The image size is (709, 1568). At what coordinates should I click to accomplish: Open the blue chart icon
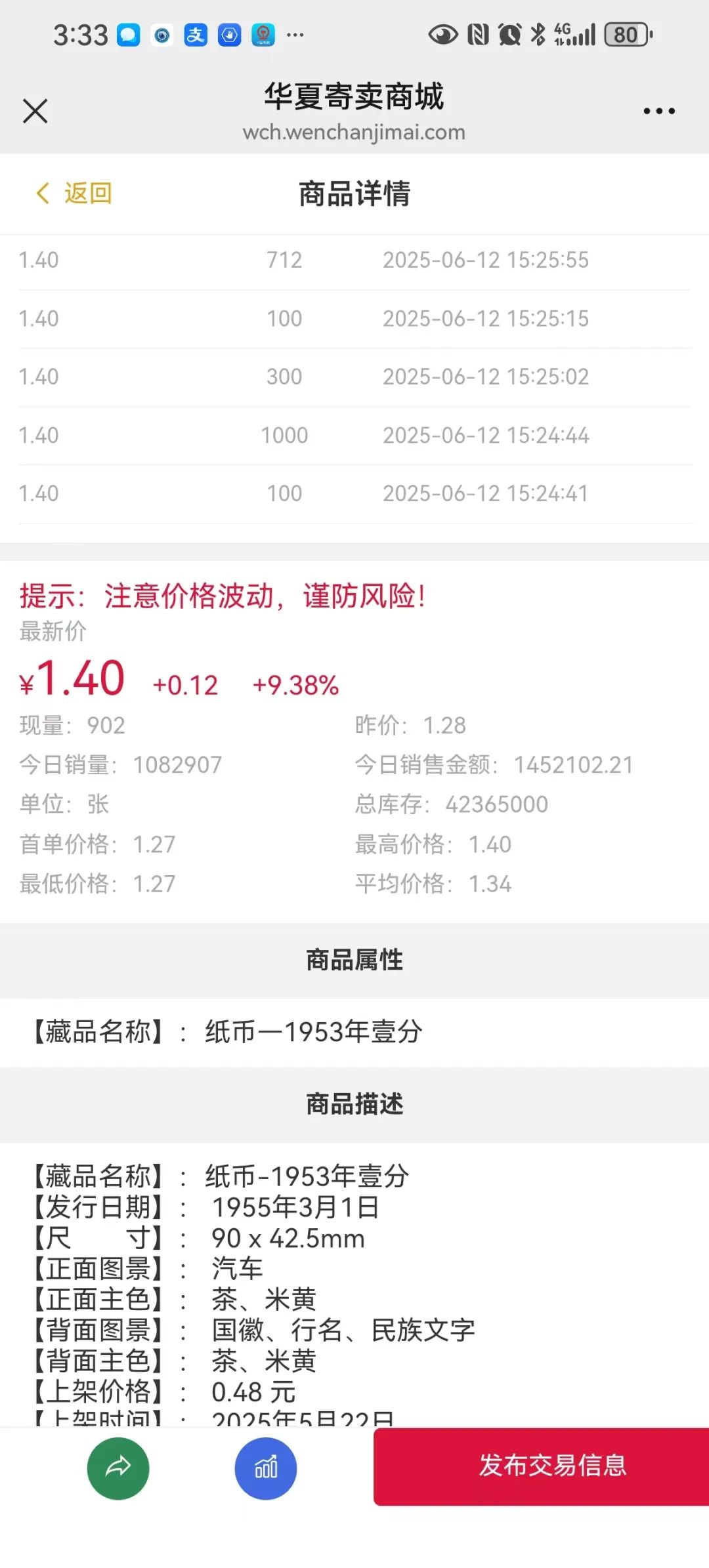pyautogui.click(x=266, y=1468)
